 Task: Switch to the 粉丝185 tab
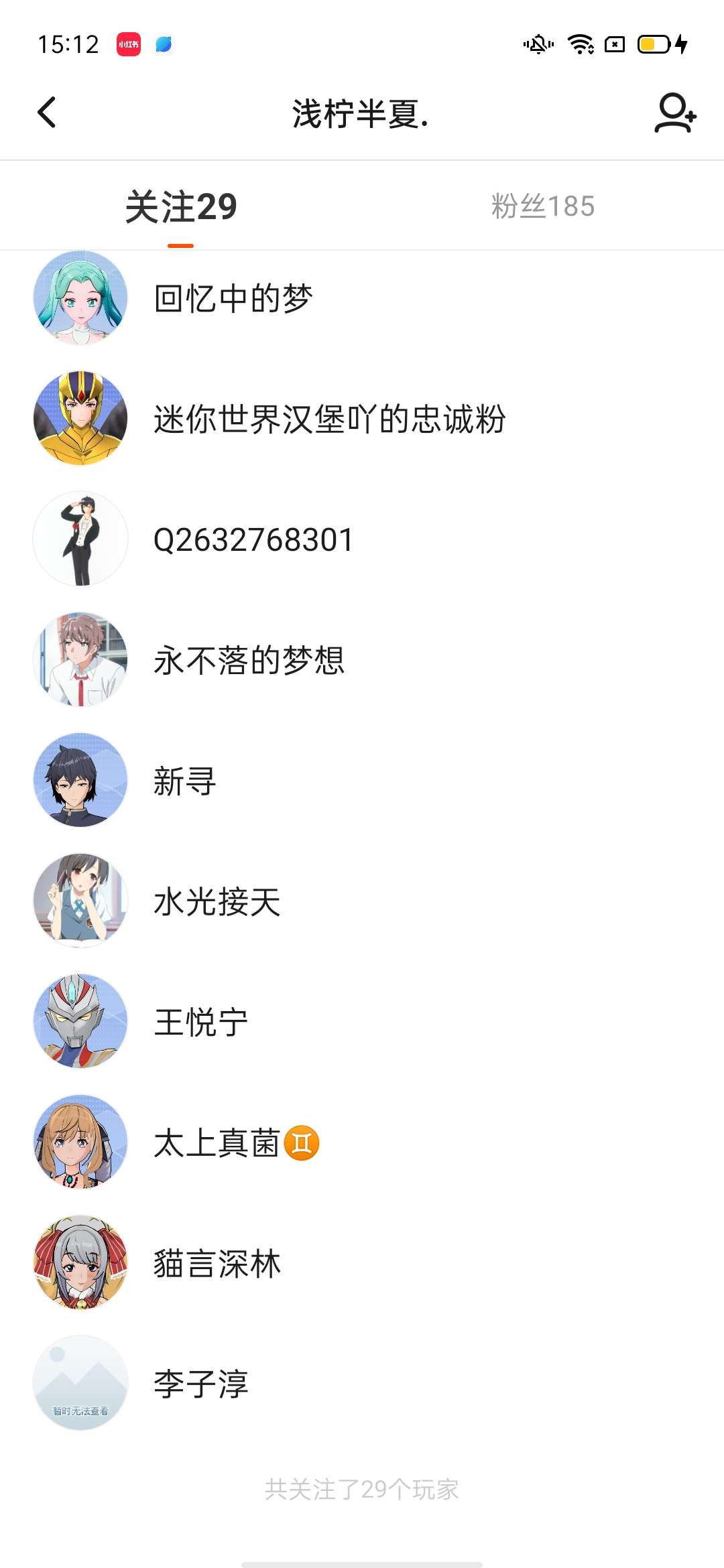tap(543, 206)
